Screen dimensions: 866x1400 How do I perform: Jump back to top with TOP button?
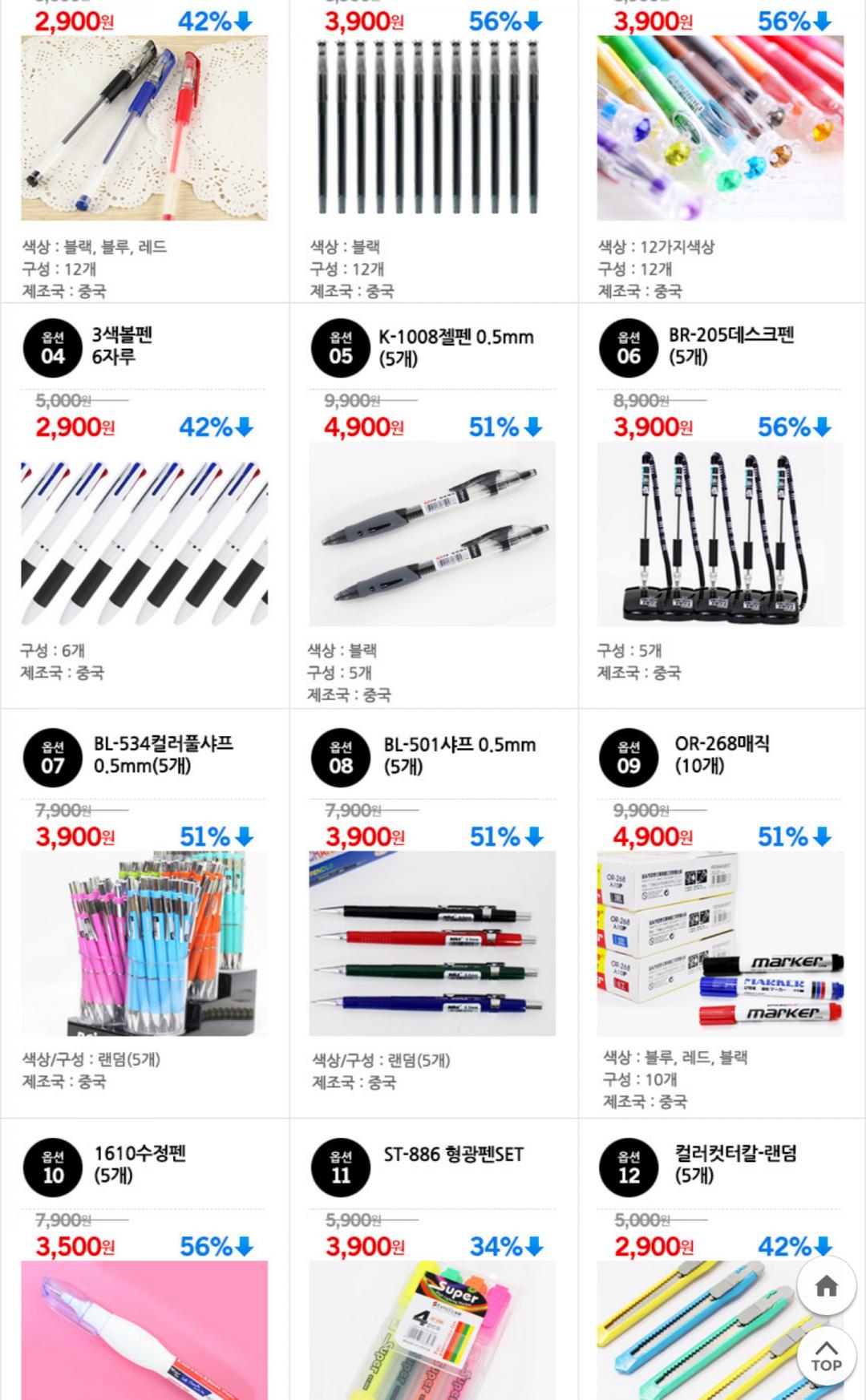click(826, 1355)
